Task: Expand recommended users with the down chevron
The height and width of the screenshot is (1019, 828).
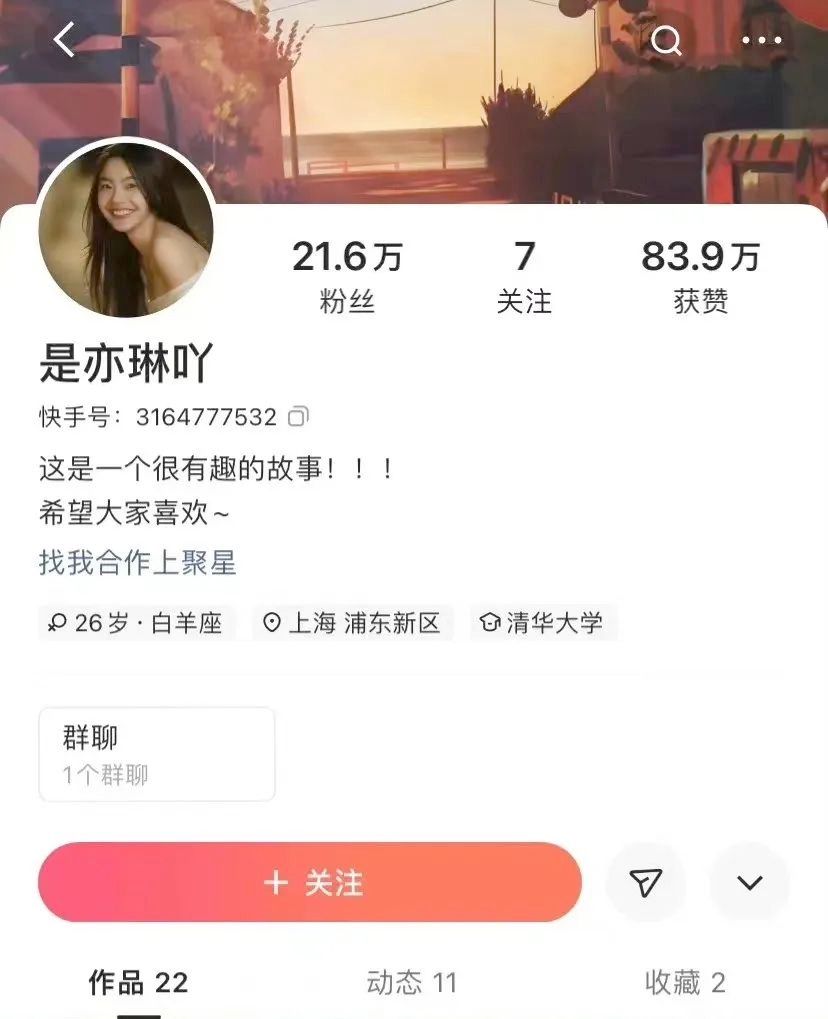Action: click(x=749, y=882)
